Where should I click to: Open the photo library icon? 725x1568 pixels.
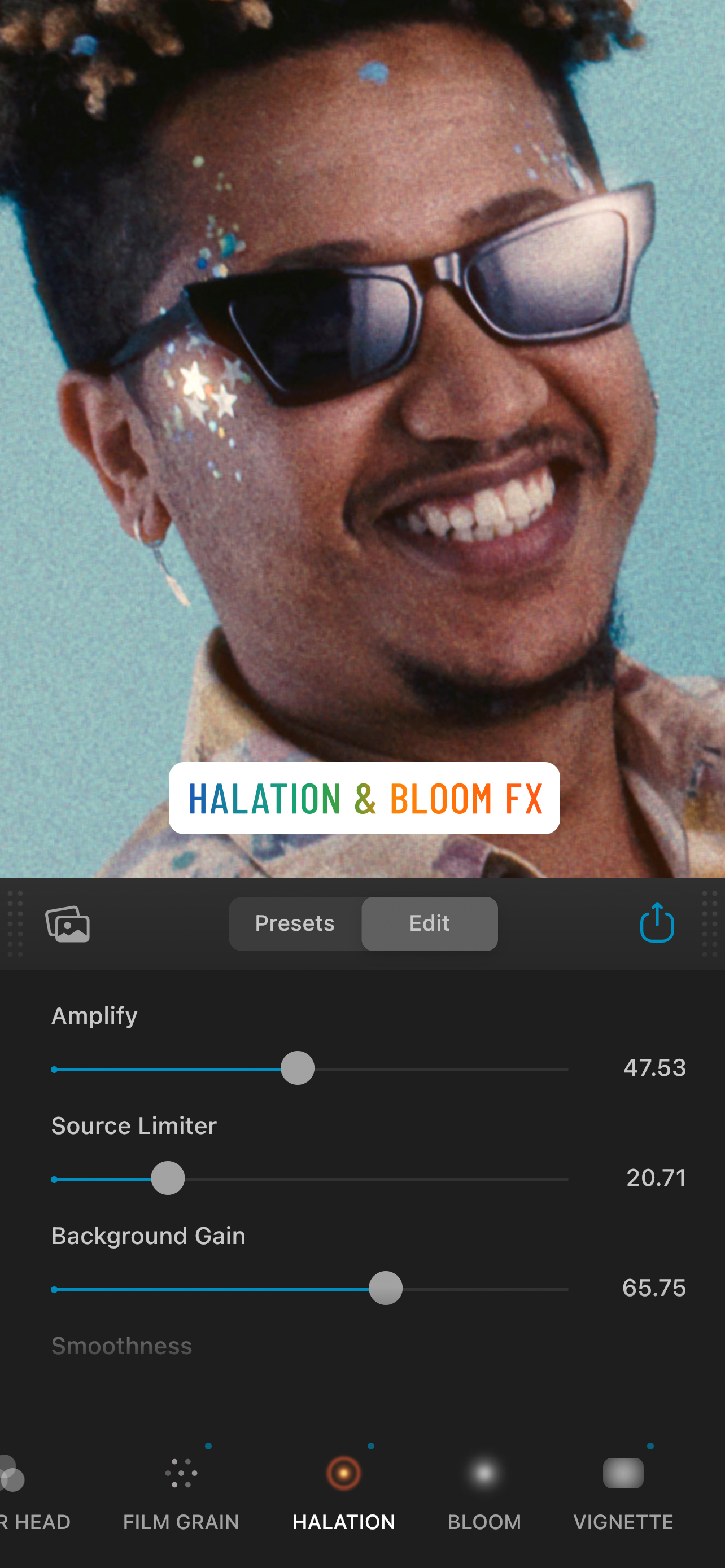pos(68,924)
